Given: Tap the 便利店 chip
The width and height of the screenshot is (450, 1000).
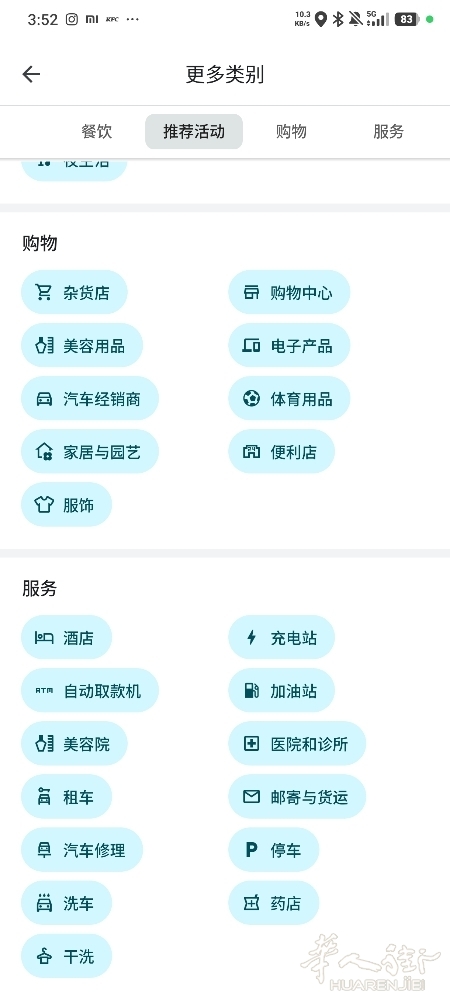Looking at the screenshot, I should pyautogui.click(x=282, y=451).
